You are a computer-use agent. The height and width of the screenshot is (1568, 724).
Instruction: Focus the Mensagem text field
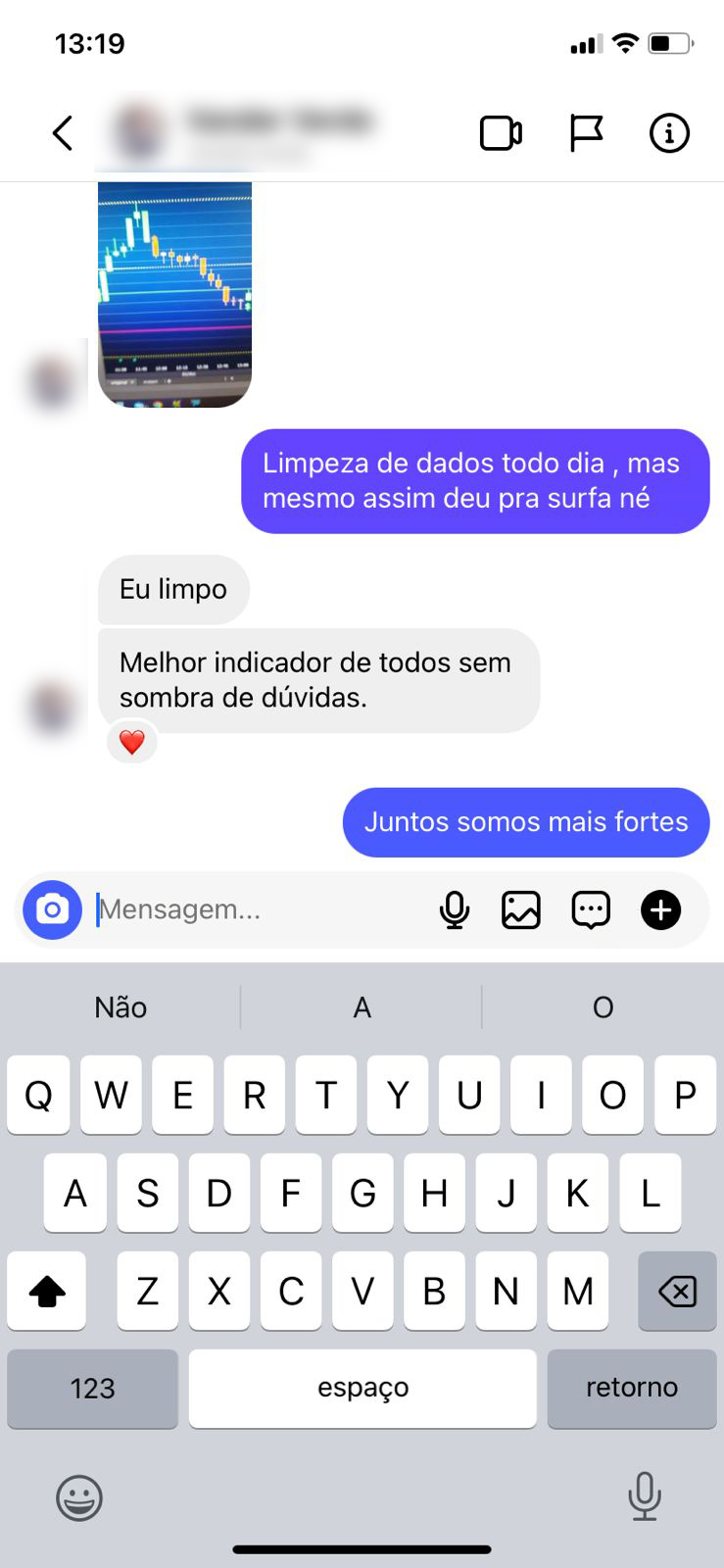coord(255,909)
